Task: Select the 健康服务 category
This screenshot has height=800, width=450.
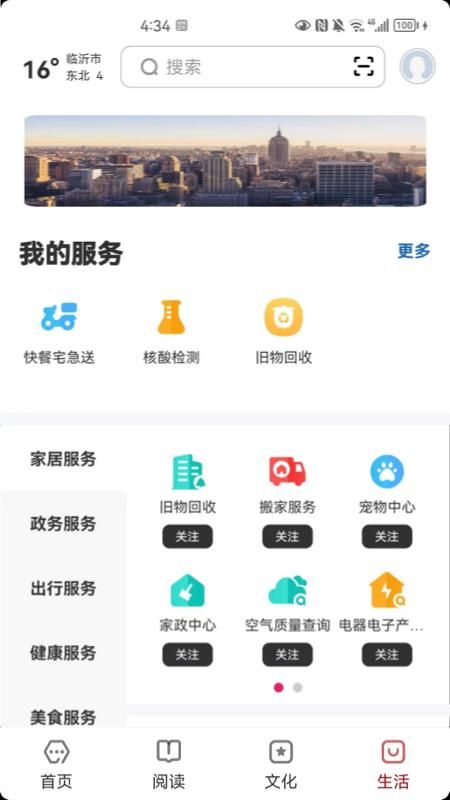Action: pos(63,653)
